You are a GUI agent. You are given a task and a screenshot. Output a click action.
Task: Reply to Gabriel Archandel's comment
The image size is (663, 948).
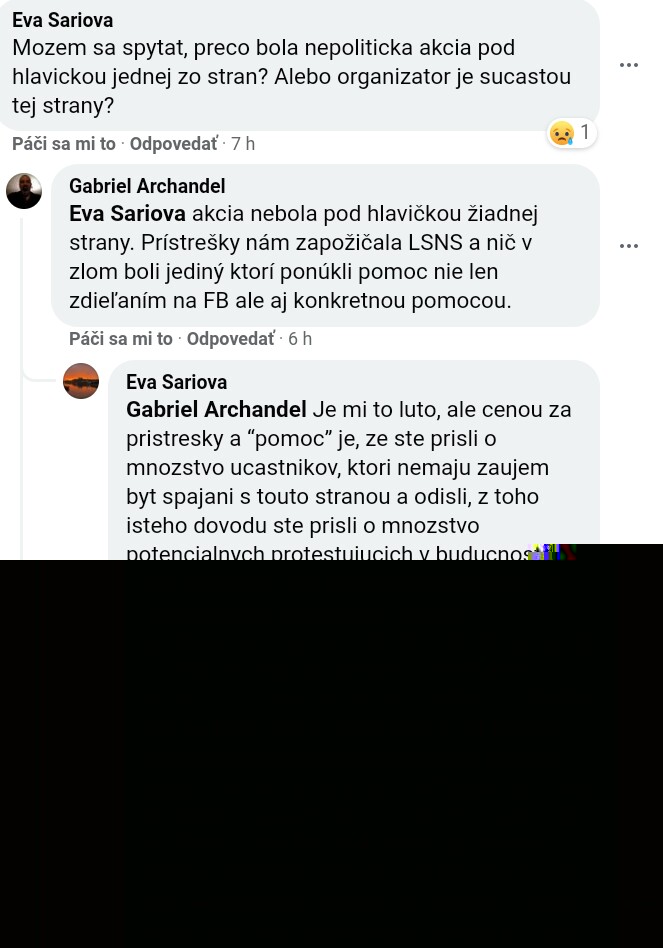[230, 339]
